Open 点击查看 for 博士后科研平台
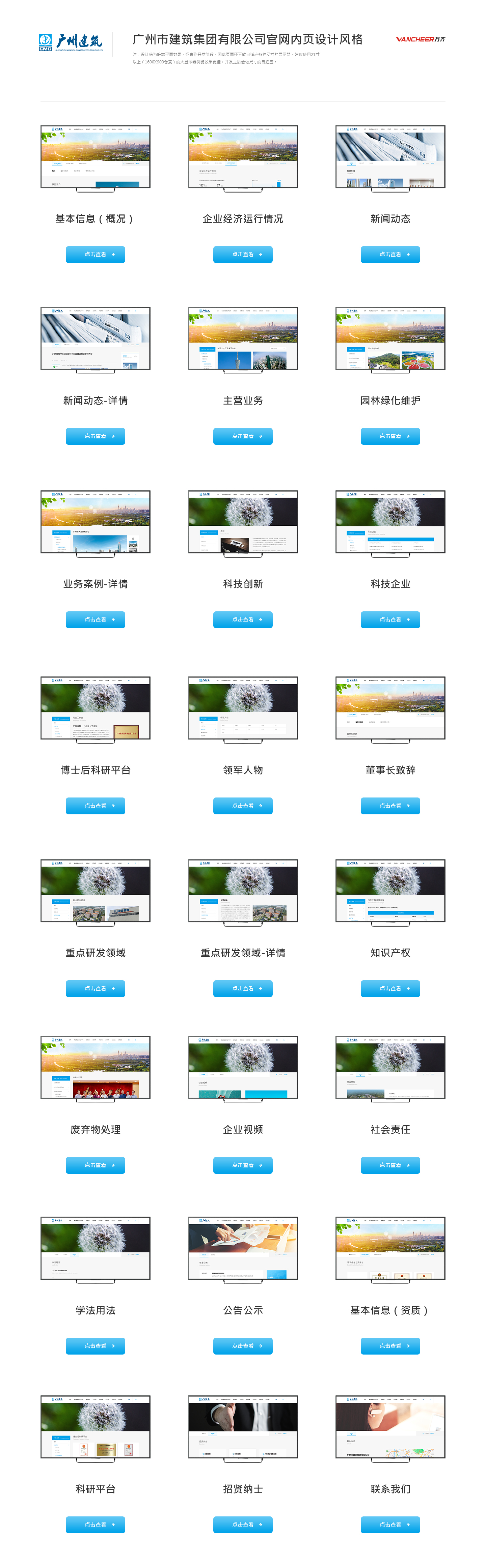486x1568 pixels. click(96, 806)
